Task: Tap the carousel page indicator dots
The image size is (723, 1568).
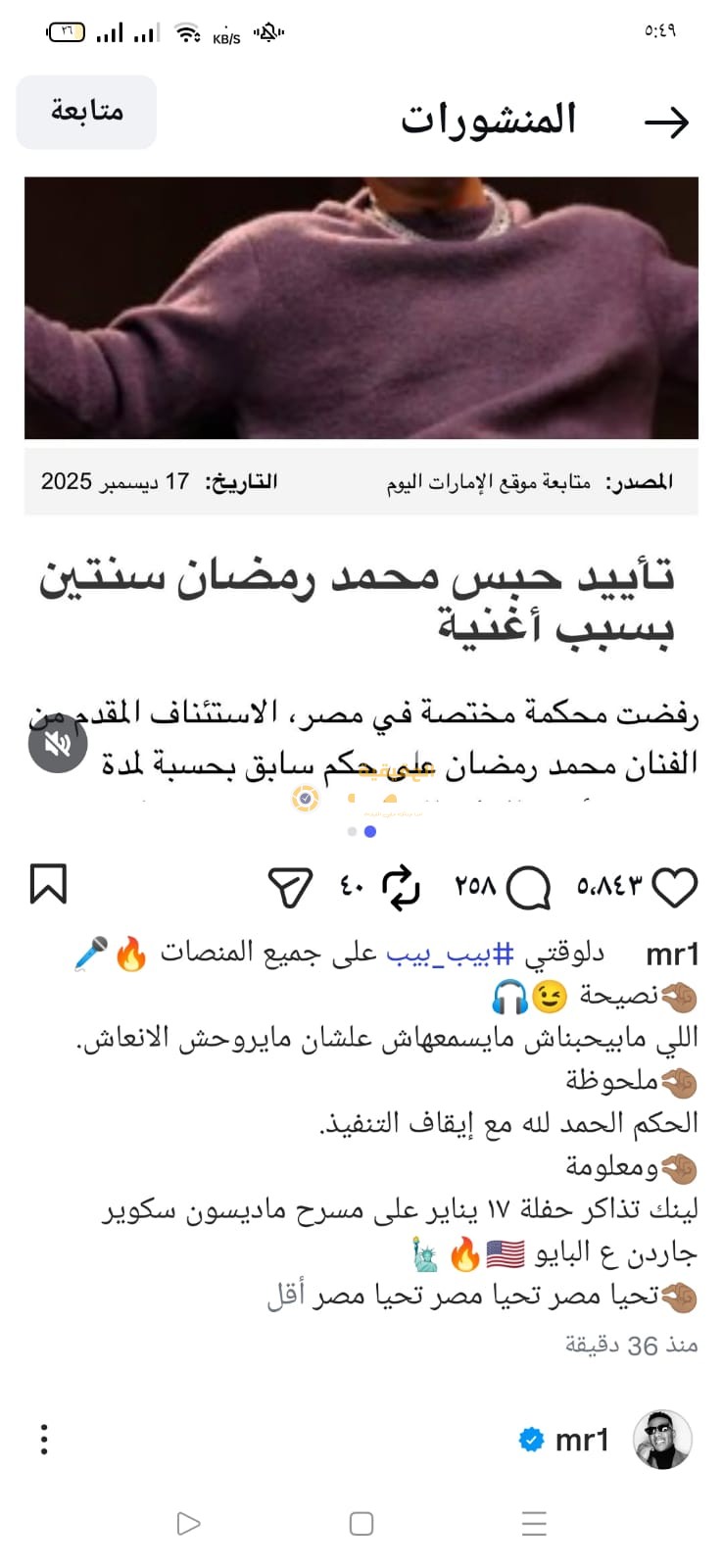Action: tap(361, 832)
